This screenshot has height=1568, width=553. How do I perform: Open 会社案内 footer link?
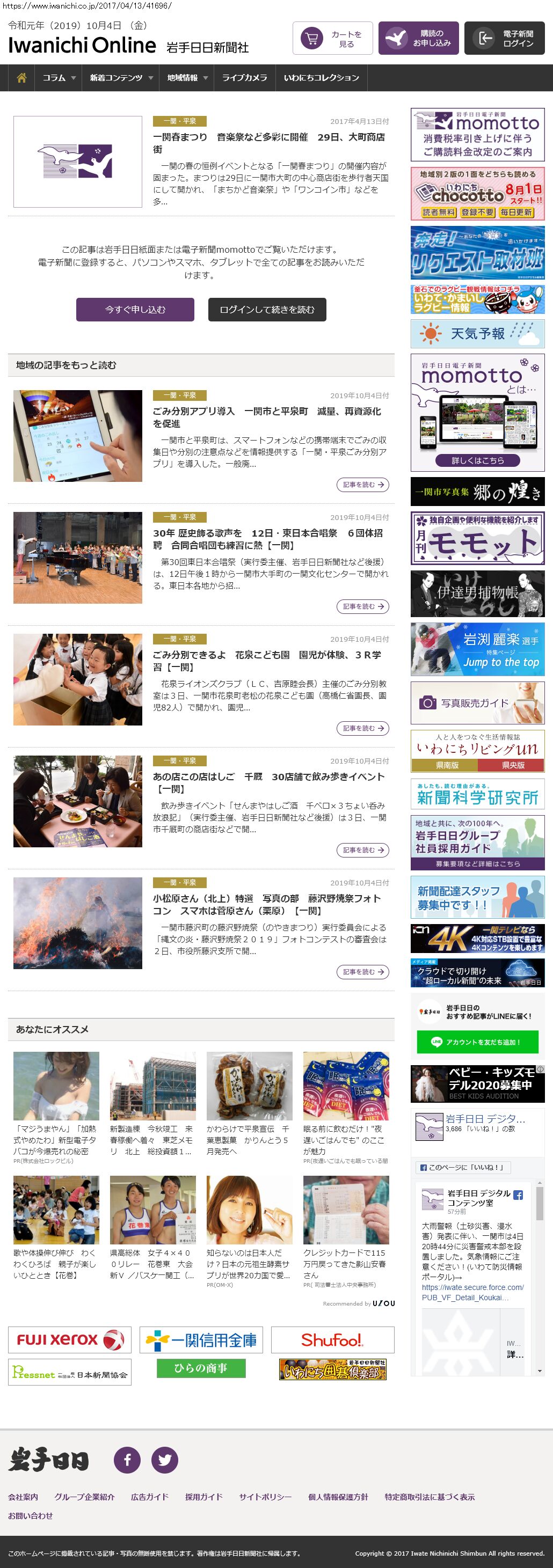(23, 1497)
